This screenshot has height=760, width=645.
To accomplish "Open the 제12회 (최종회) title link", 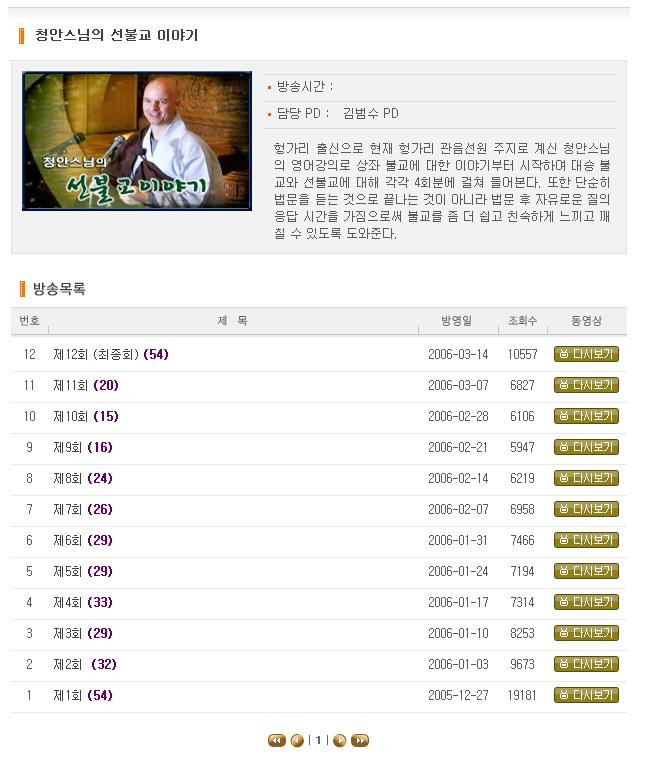I will (96, 354).
